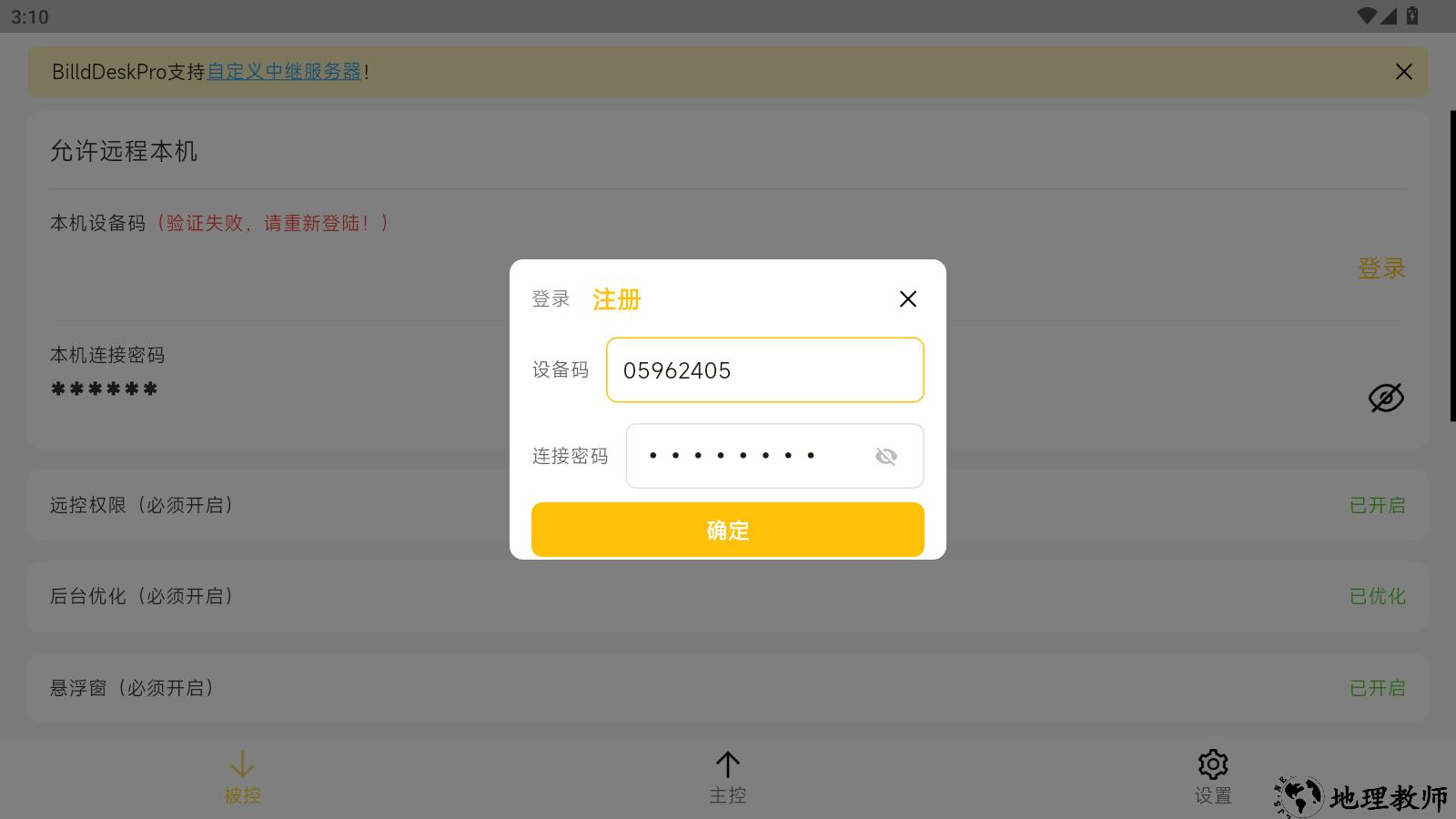Tap the 设备码 input field

(x=764, y=370)
